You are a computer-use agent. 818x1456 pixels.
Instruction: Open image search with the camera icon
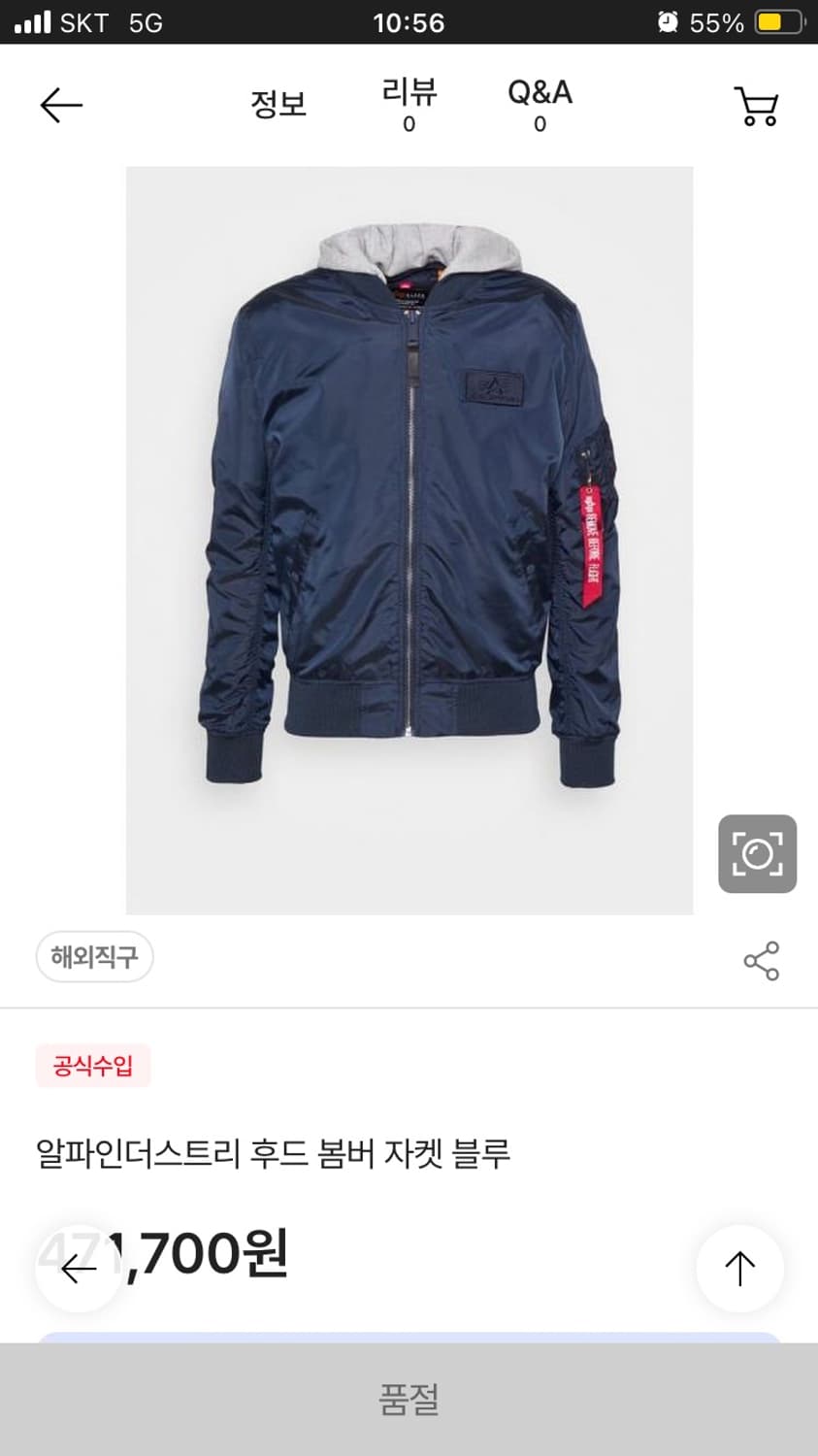pos(757,854)
